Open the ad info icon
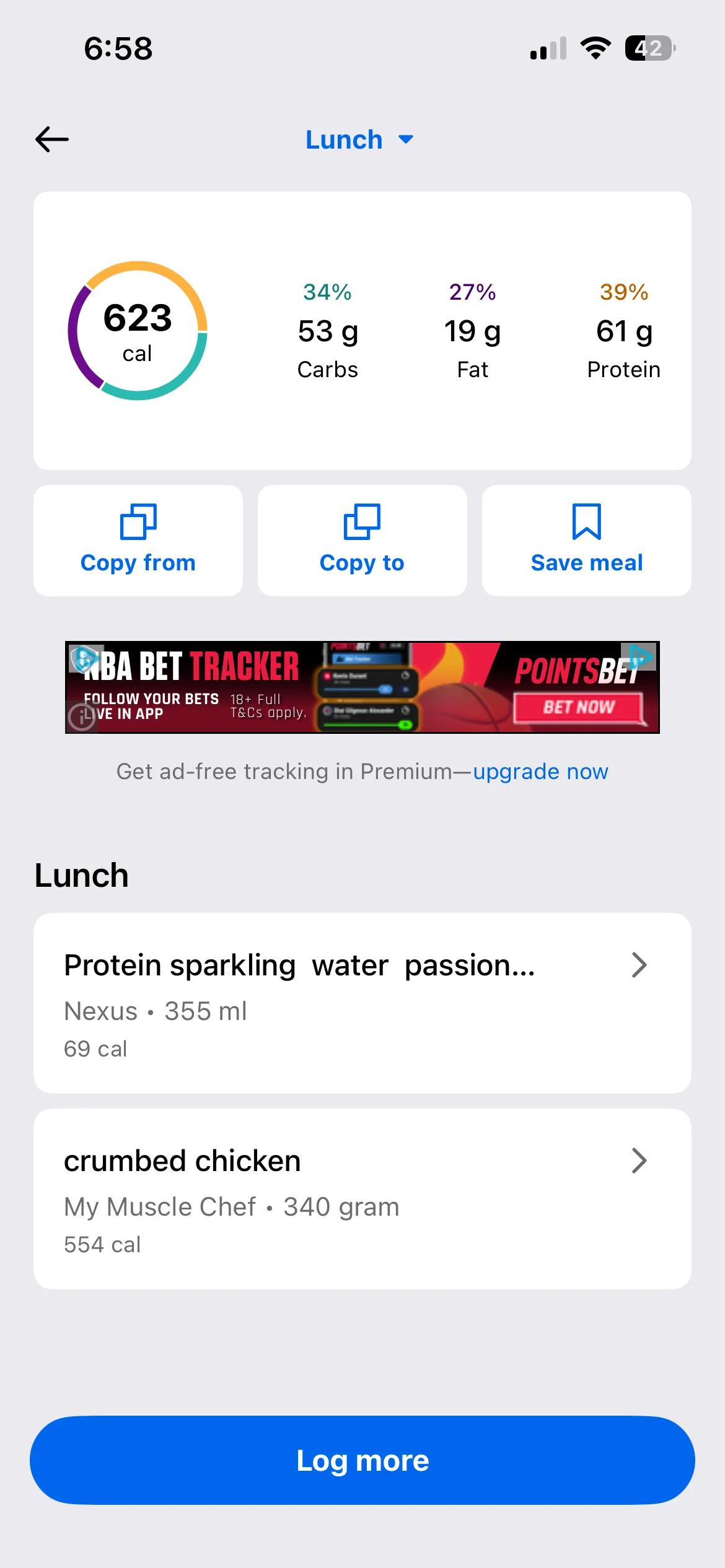The image size is (725, 1568). tap(81, 717)
